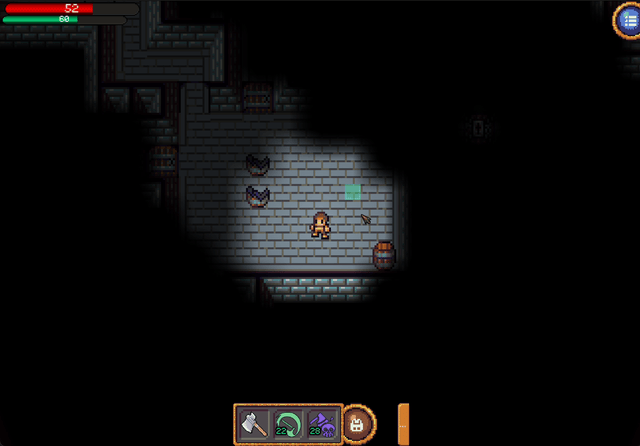Screen dimensions: 640x446
Task: Open the game menu button
Action: tap(627, 21)
